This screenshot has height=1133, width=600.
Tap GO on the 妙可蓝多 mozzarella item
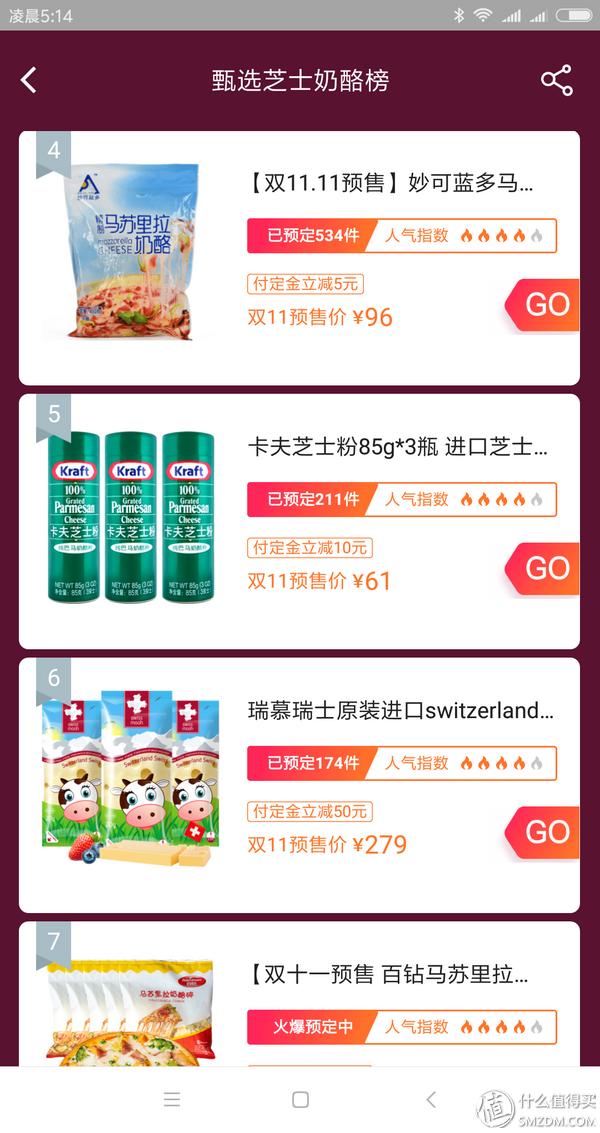[x=545, y=305]
